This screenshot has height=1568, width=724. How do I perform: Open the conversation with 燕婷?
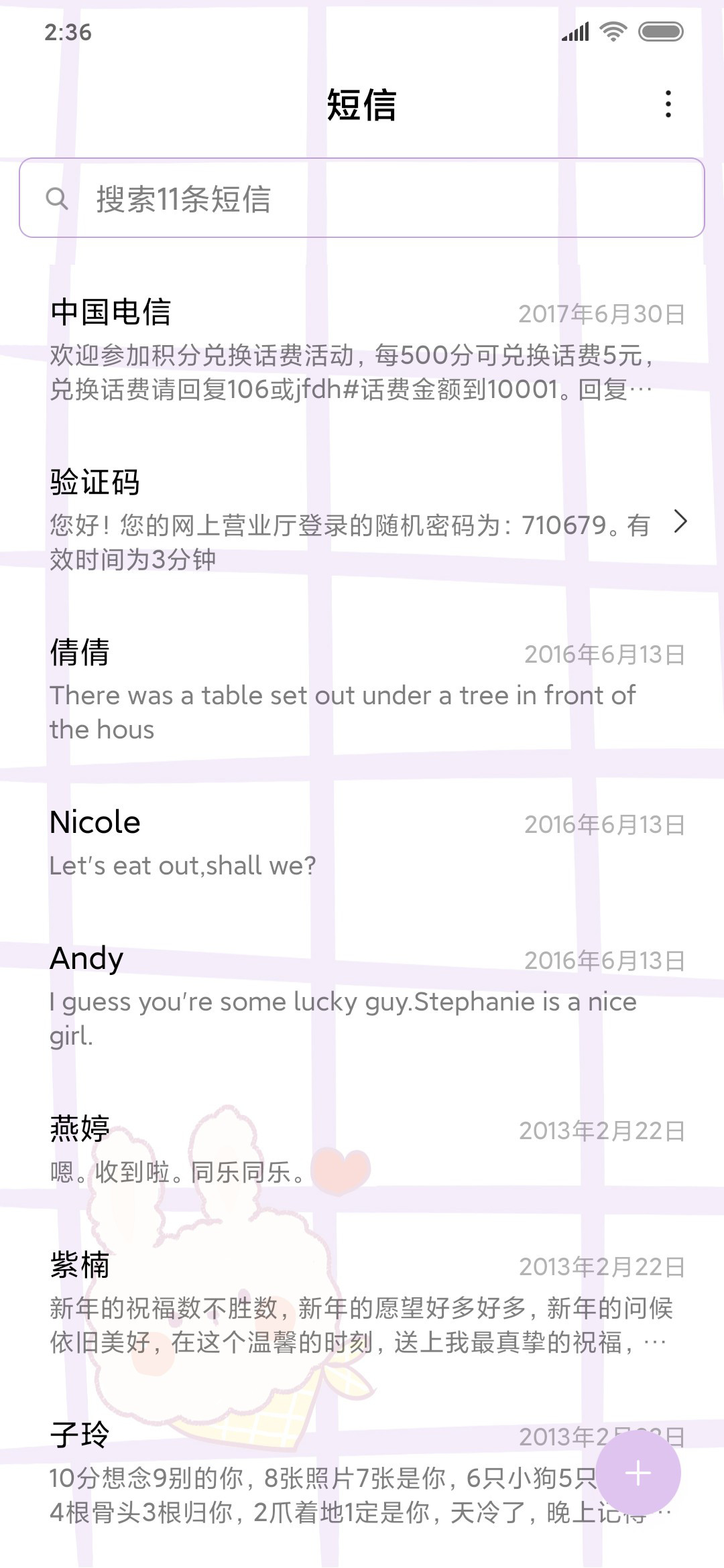coord(362,1149)
